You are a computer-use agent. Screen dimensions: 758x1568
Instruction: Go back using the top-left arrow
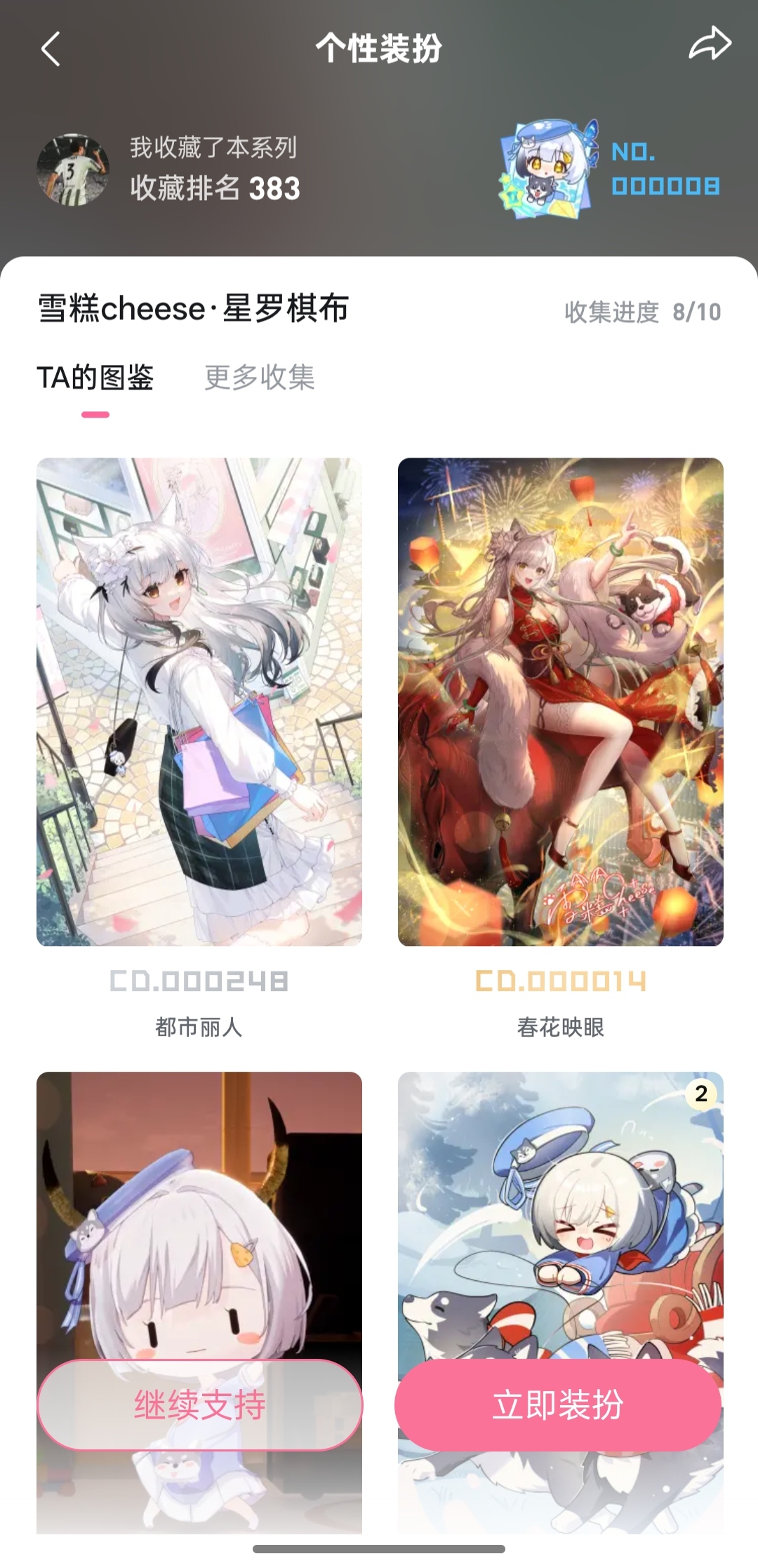coord(51,49)
